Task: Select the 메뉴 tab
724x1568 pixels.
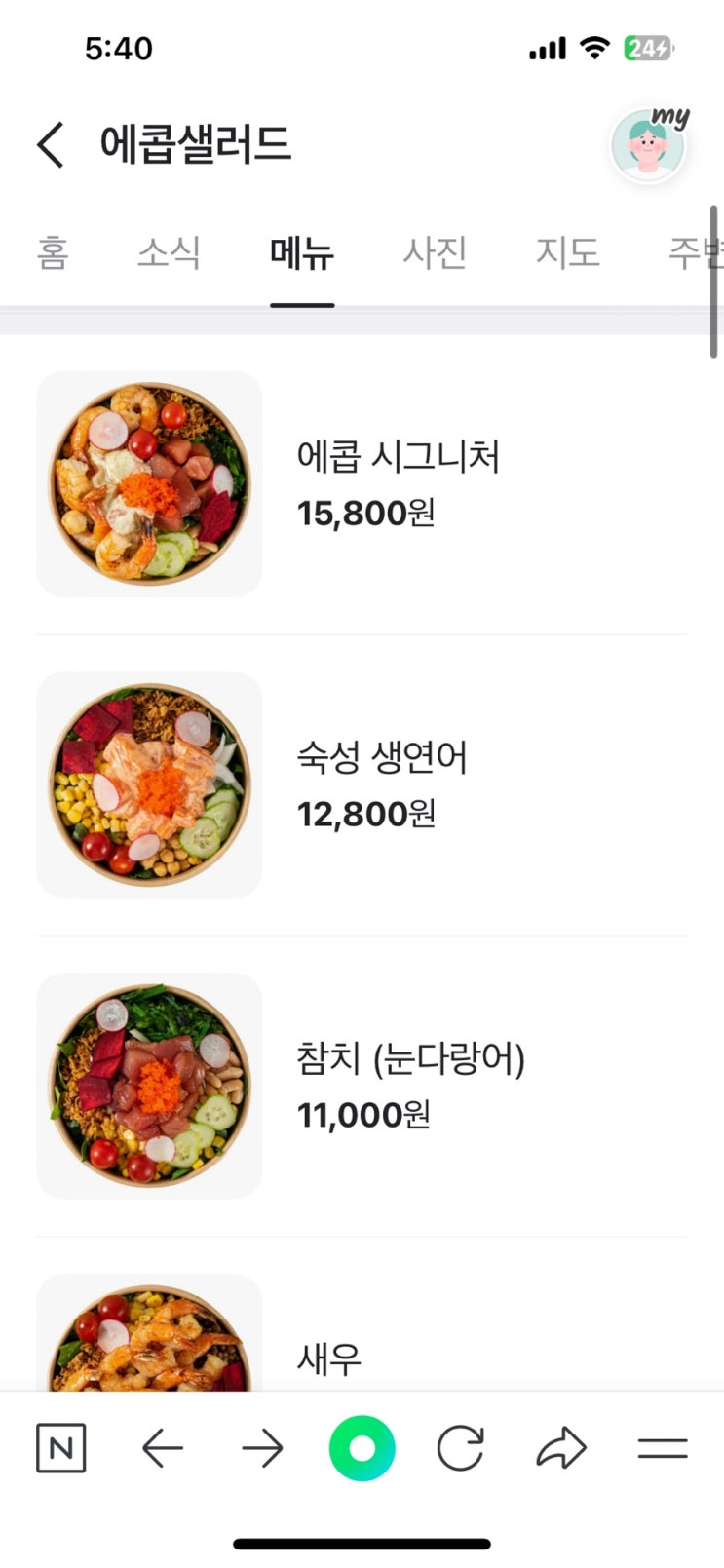Action: click(x=302, y=253)
